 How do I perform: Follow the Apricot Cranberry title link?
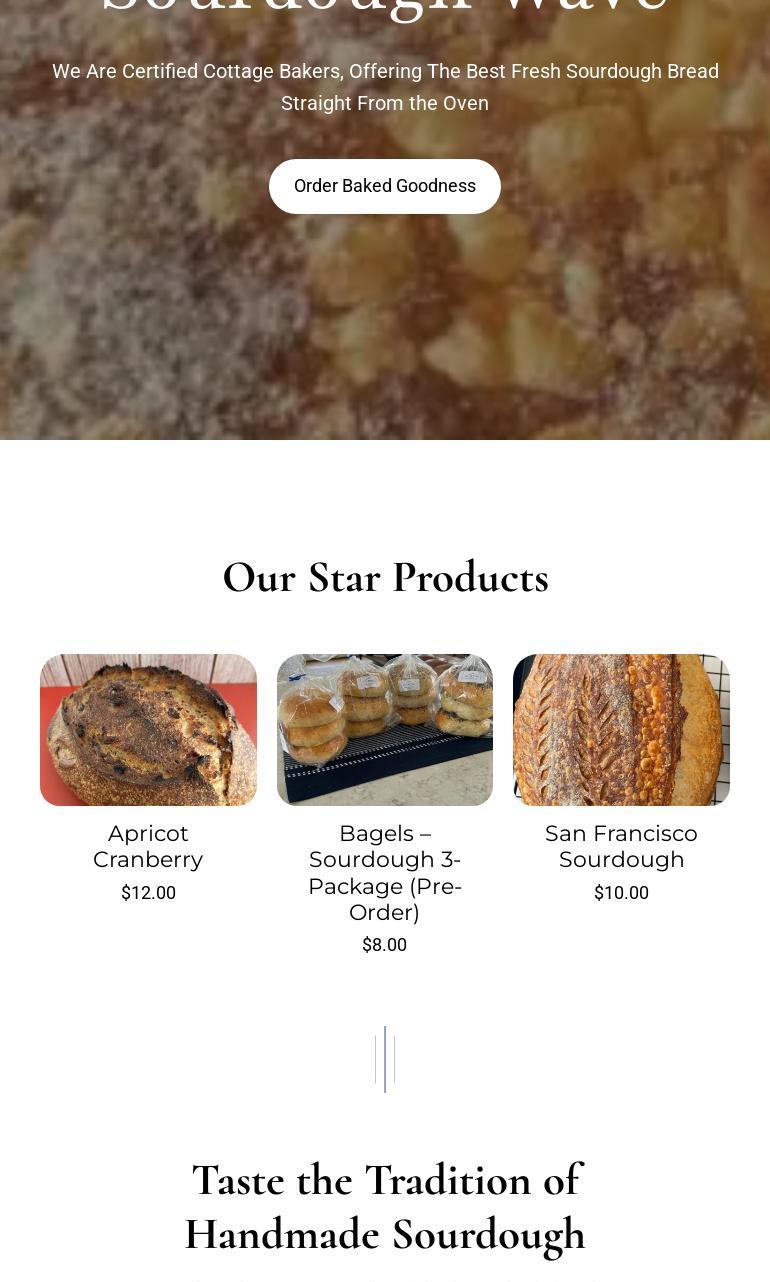(148, 846)
